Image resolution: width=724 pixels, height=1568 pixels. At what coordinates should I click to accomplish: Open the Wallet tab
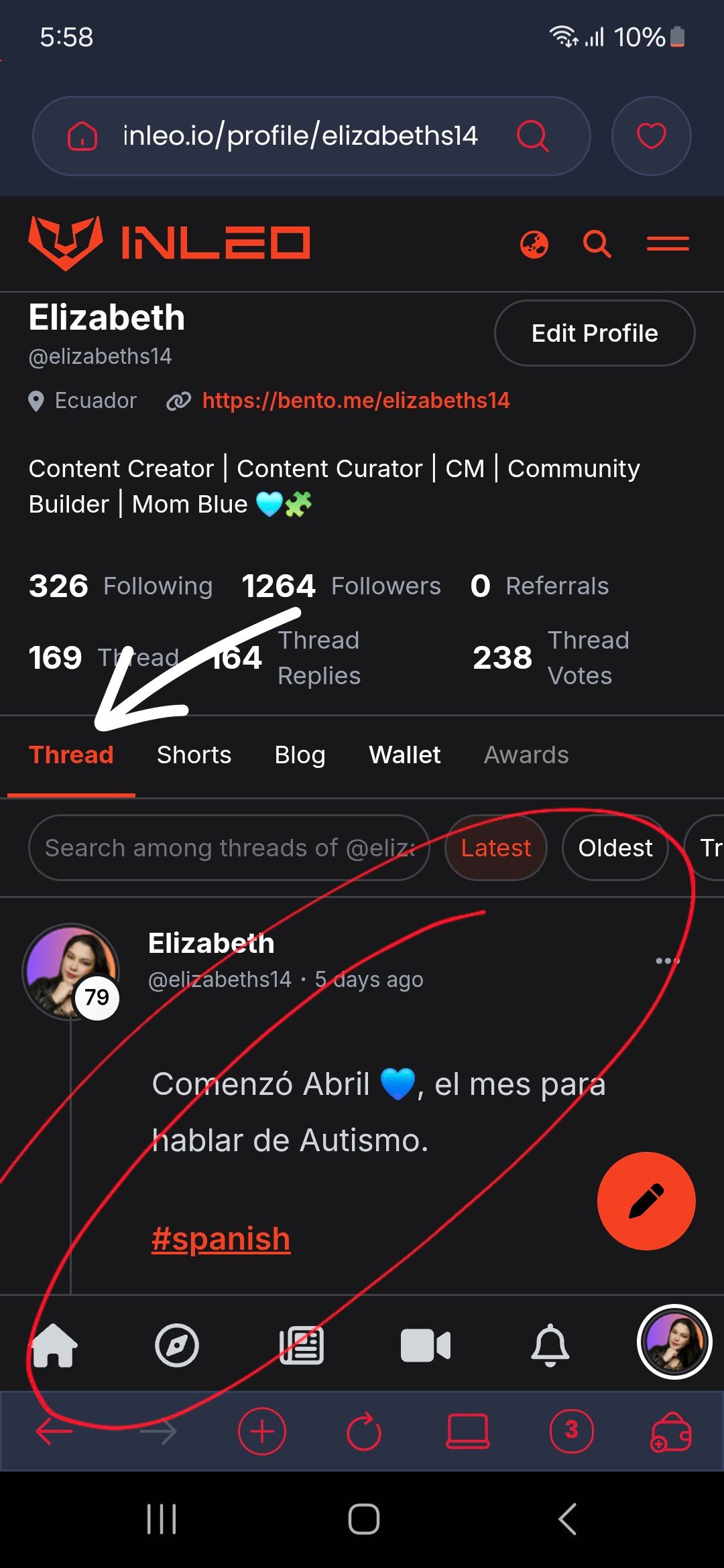pyautogui.click(x=404, y=755)
